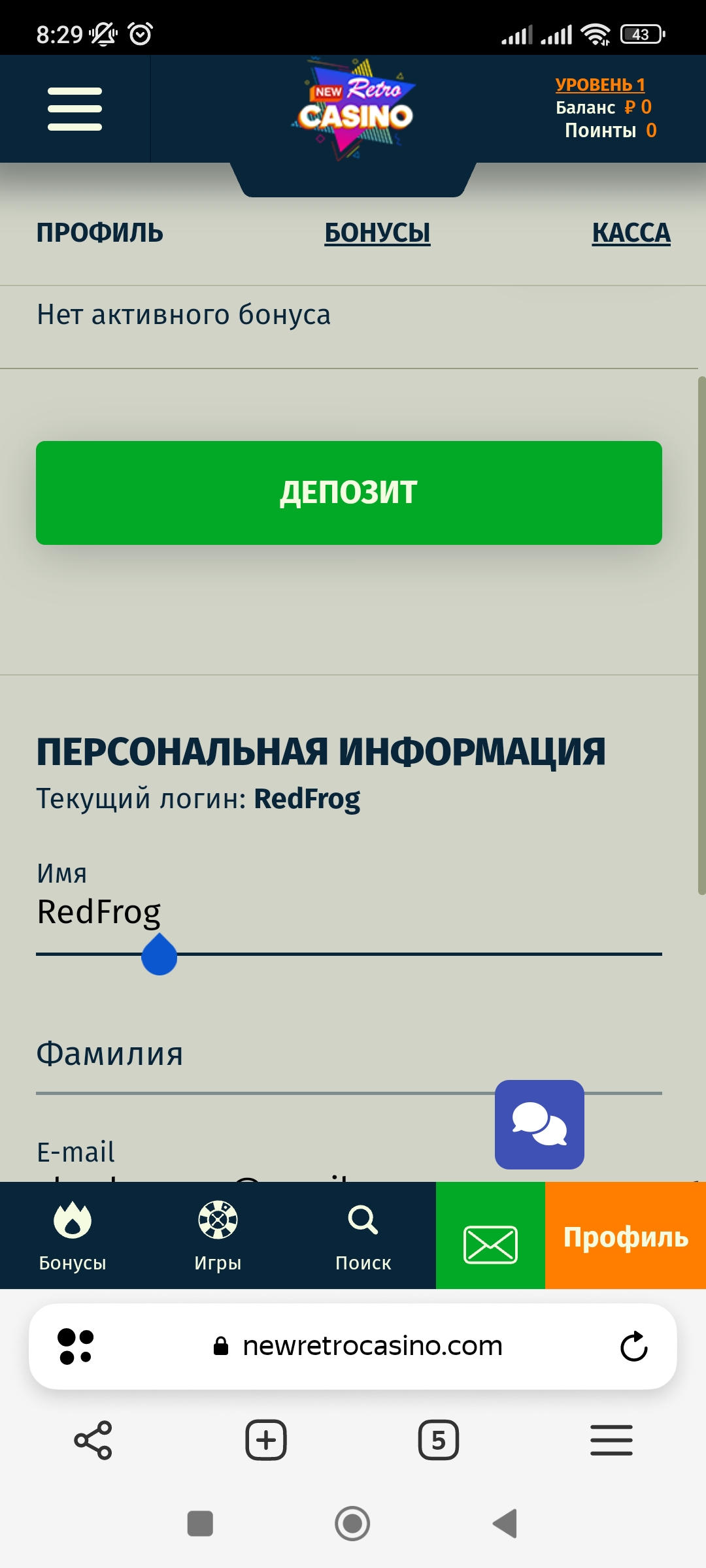Switch to the ПРОФИЛЬ tab
The width and height of the screenshot is (706, 1568).
click(100, 233)
